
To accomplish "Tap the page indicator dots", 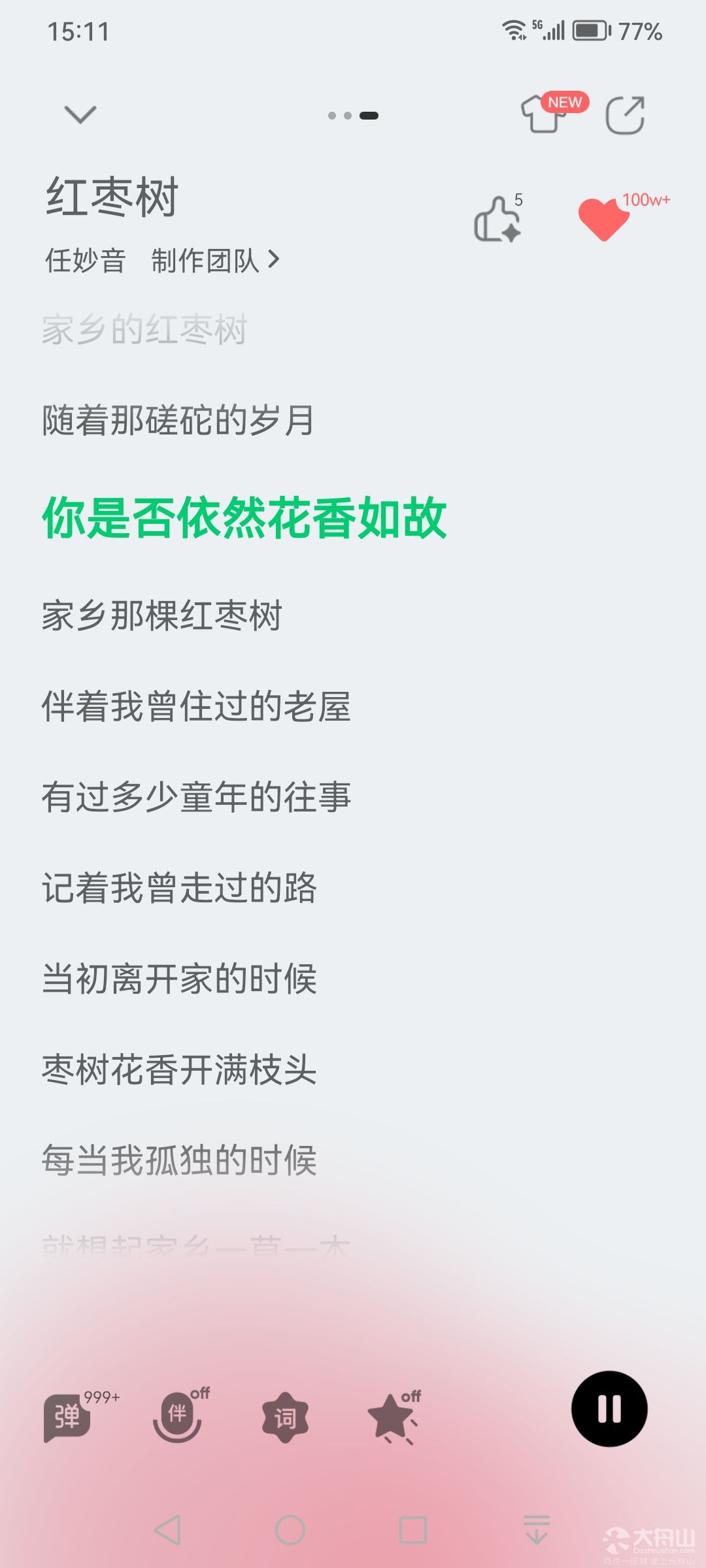I will click(353, 116).
